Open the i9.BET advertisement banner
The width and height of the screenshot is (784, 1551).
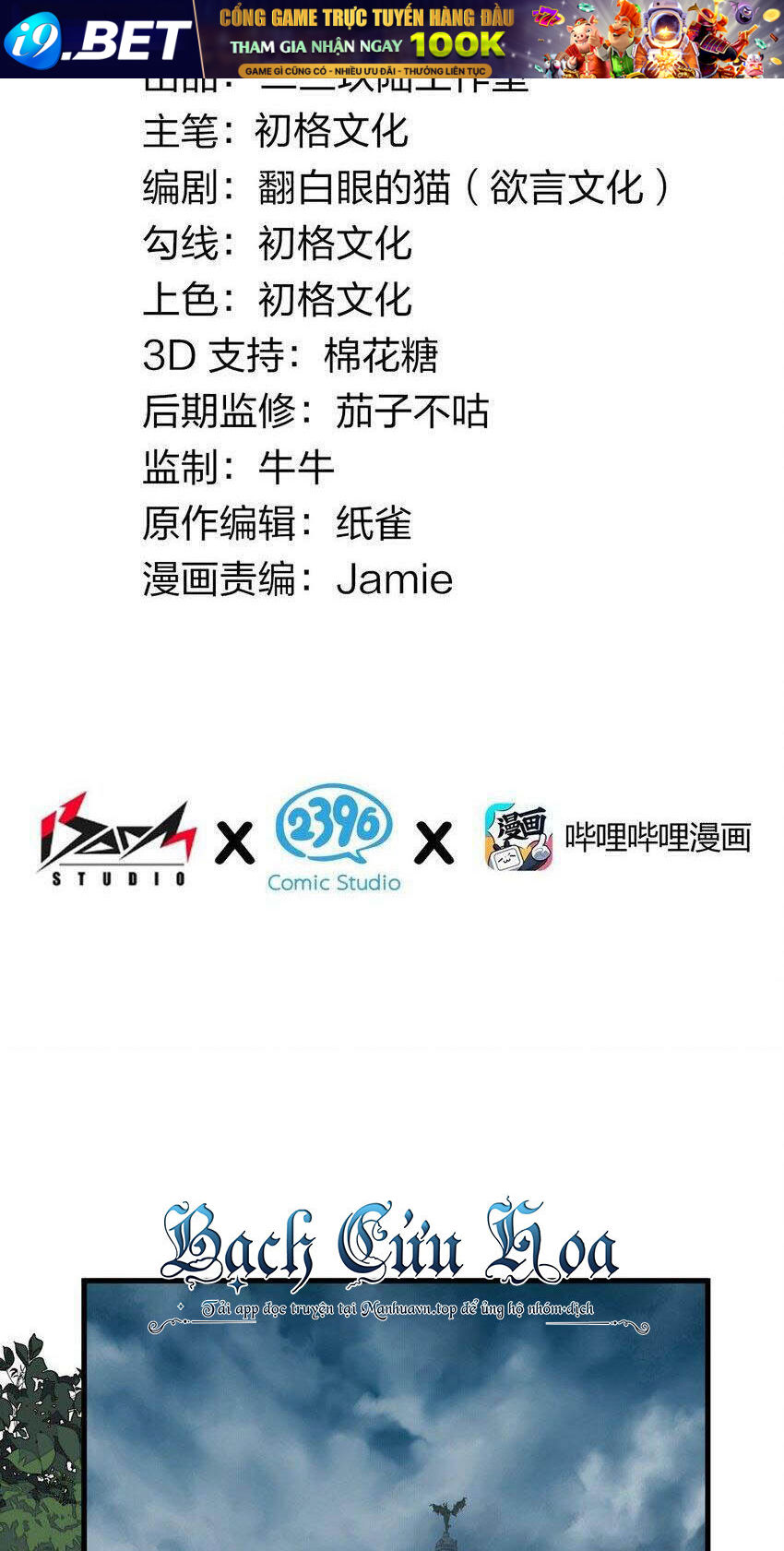point(392,39)
